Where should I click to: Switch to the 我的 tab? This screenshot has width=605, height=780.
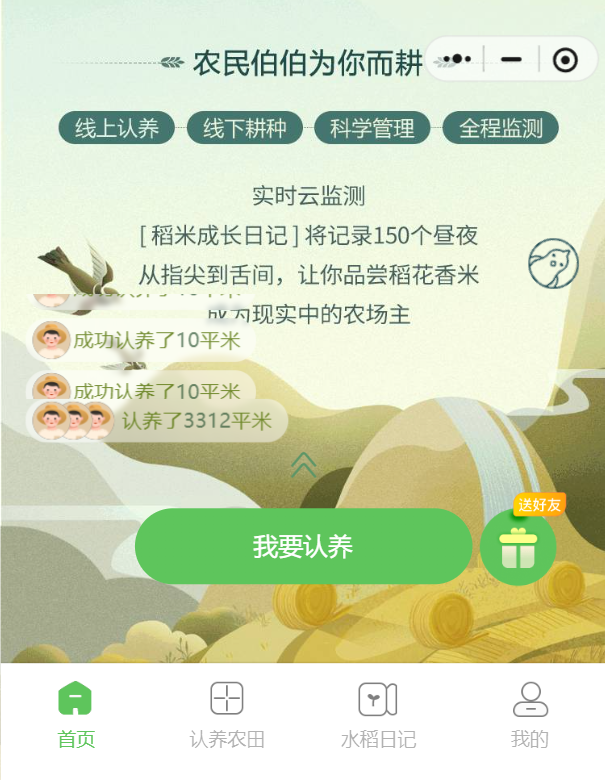tap(530, 716)
